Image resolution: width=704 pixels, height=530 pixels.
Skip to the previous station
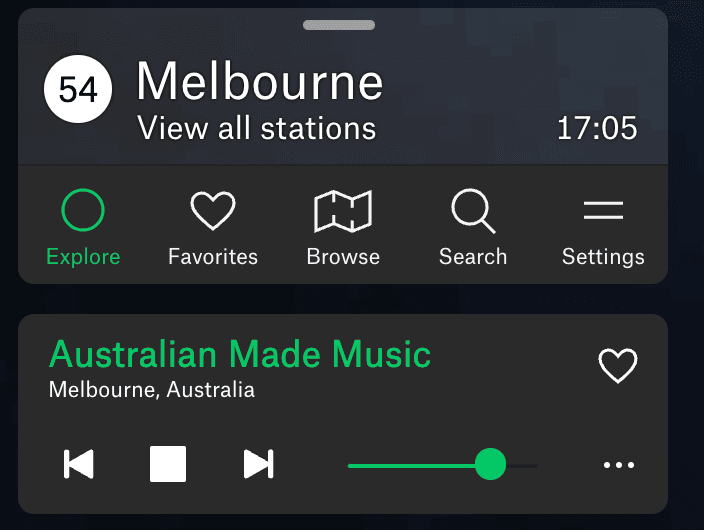[79, 464]
